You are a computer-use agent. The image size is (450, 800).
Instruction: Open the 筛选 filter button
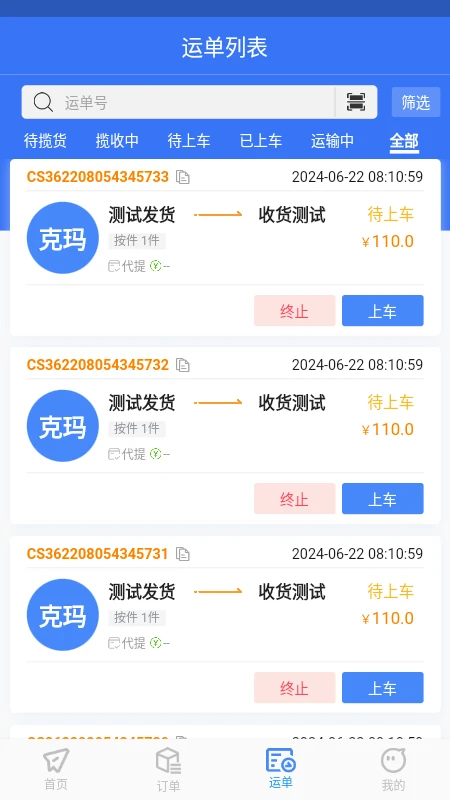coord(416,102)
